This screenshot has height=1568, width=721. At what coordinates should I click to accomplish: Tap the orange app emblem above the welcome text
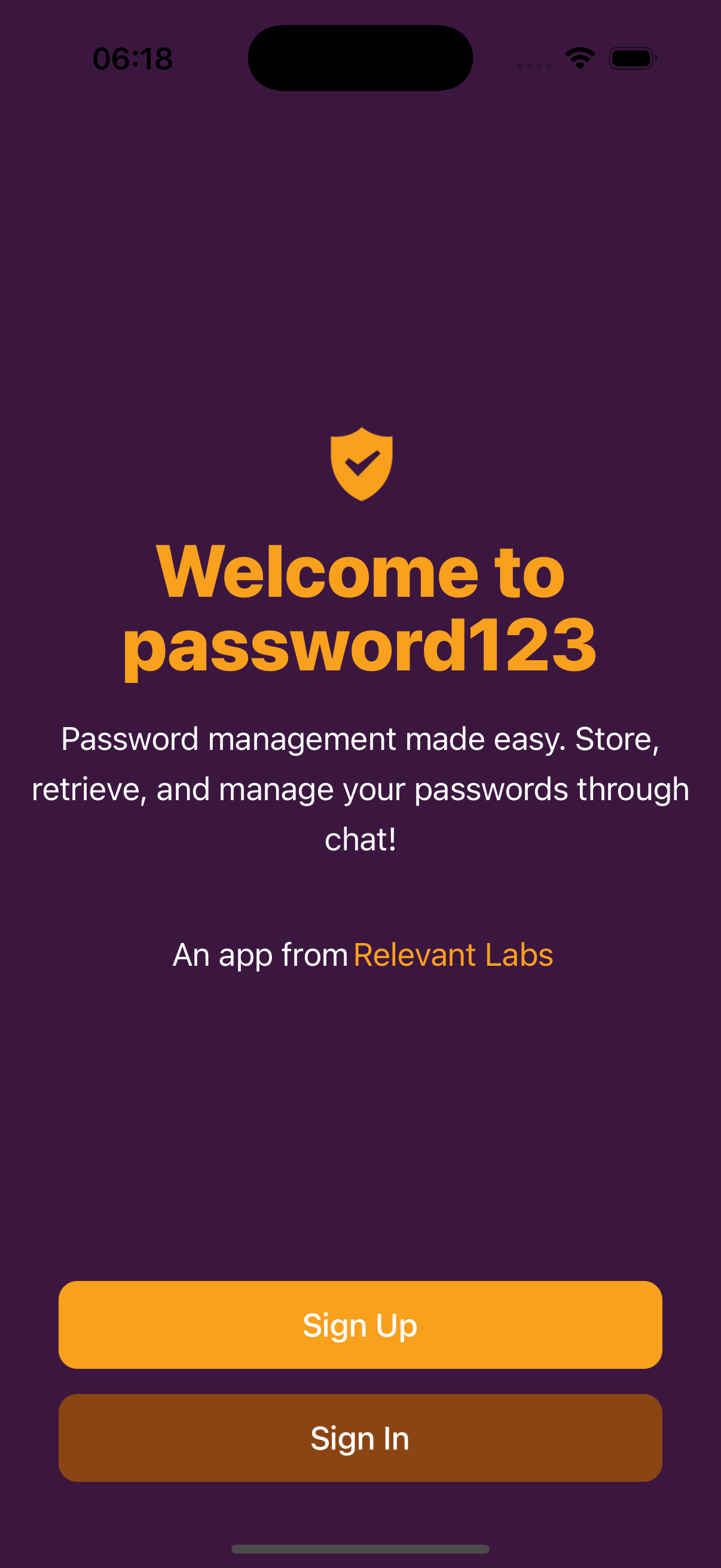pos(360,466)
